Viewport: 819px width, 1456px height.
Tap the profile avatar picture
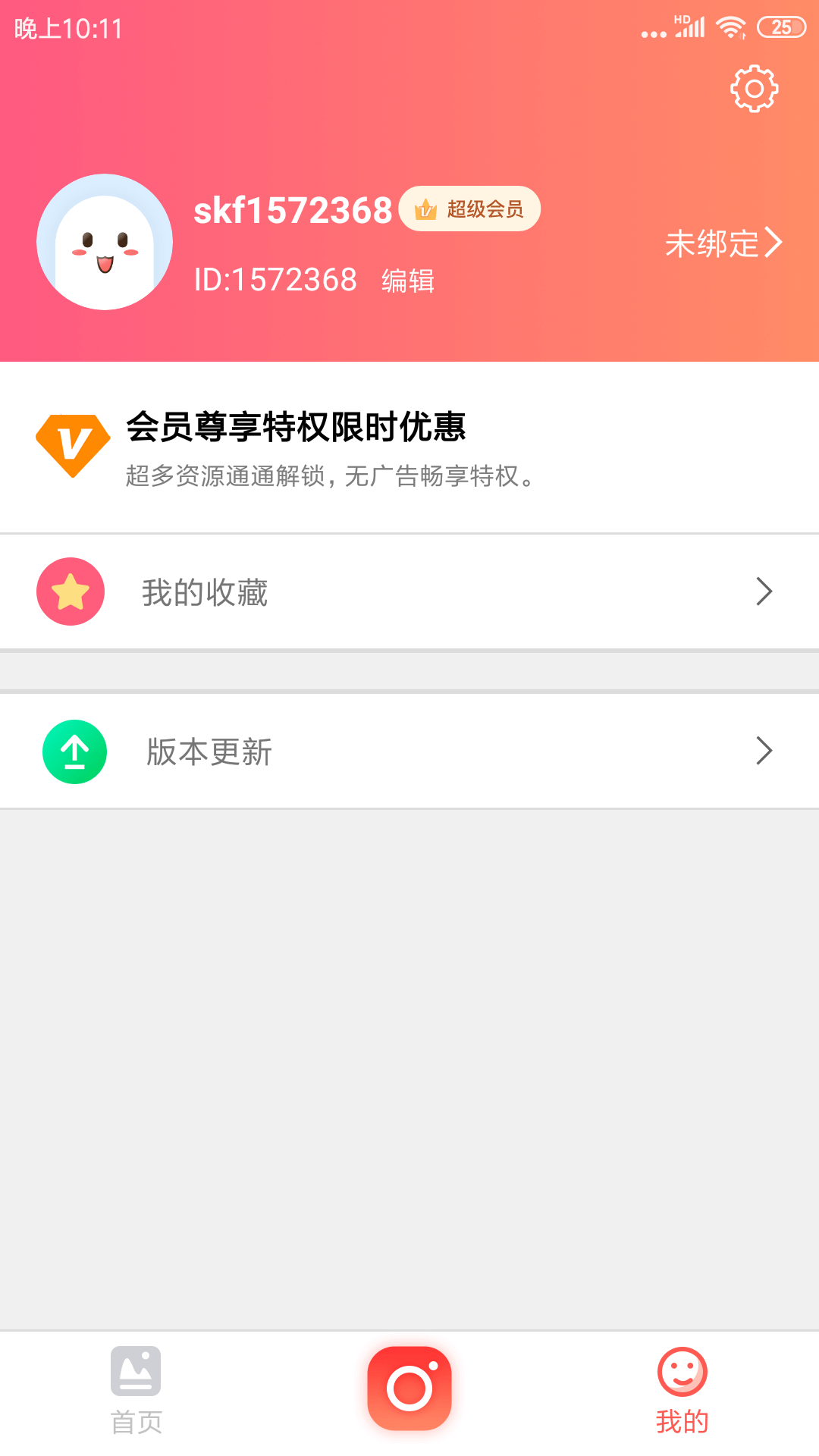(105, 242)
